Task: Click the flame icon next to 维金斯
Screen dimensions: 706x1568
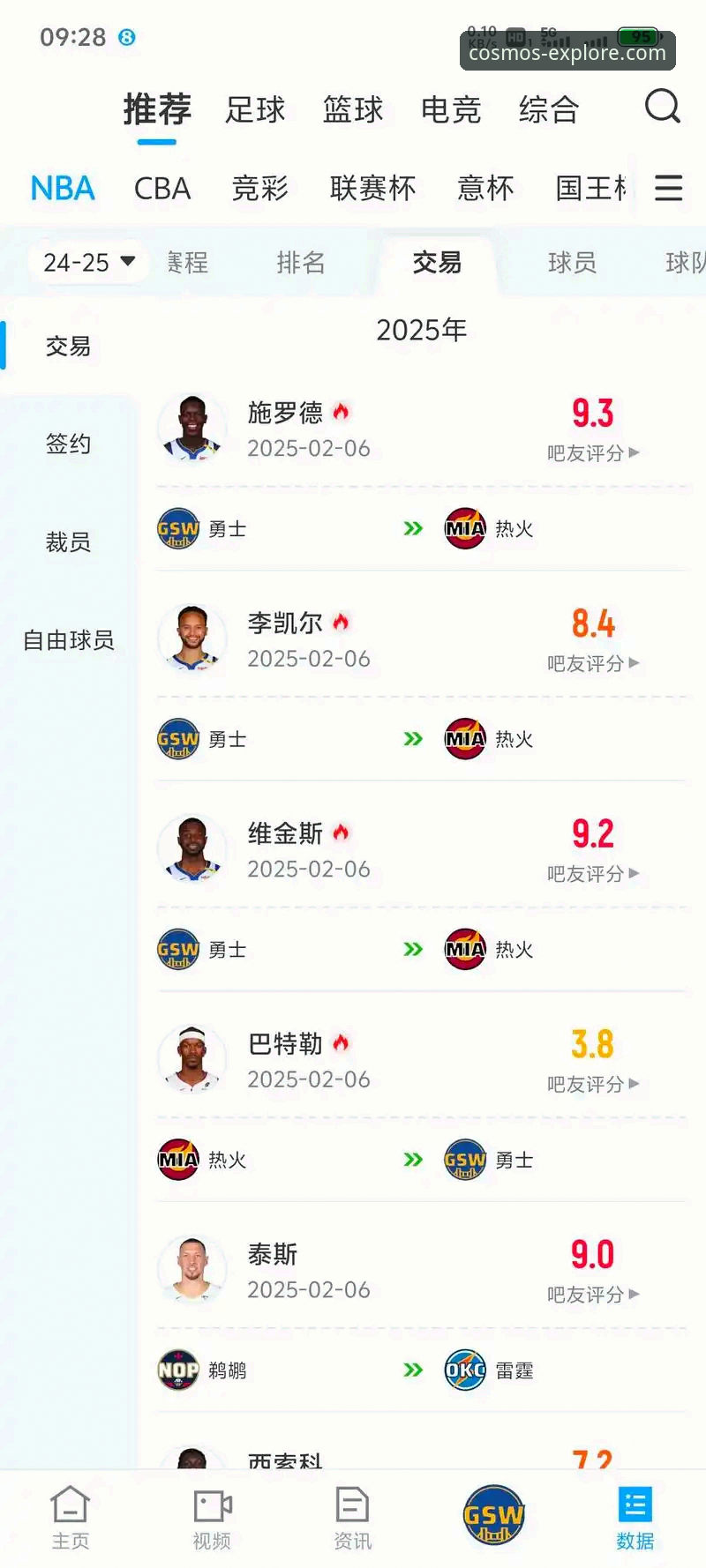Action: coord(342,830)
